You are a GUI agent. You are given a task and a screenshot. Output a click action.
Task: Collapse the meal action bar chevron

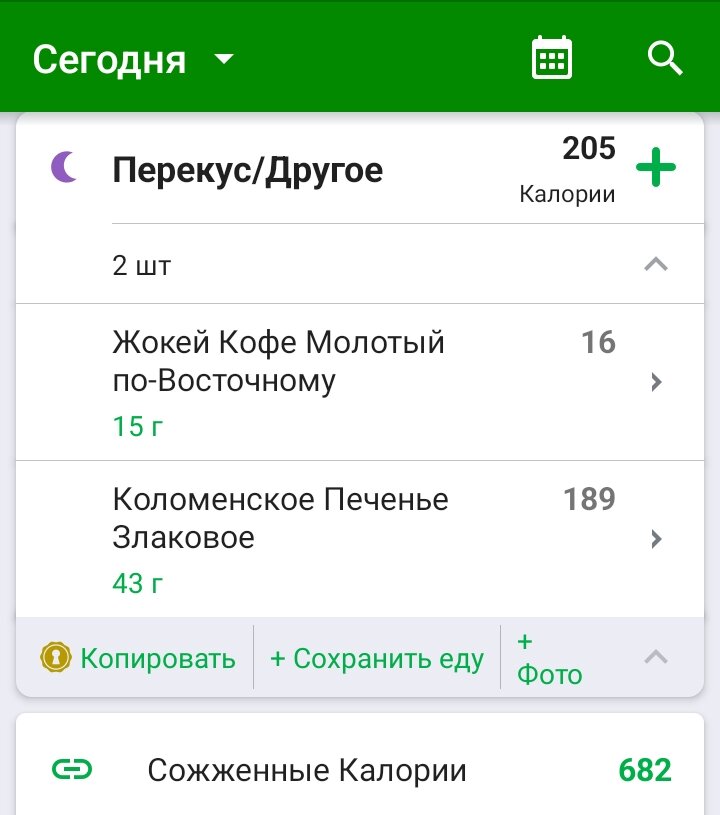655,658
